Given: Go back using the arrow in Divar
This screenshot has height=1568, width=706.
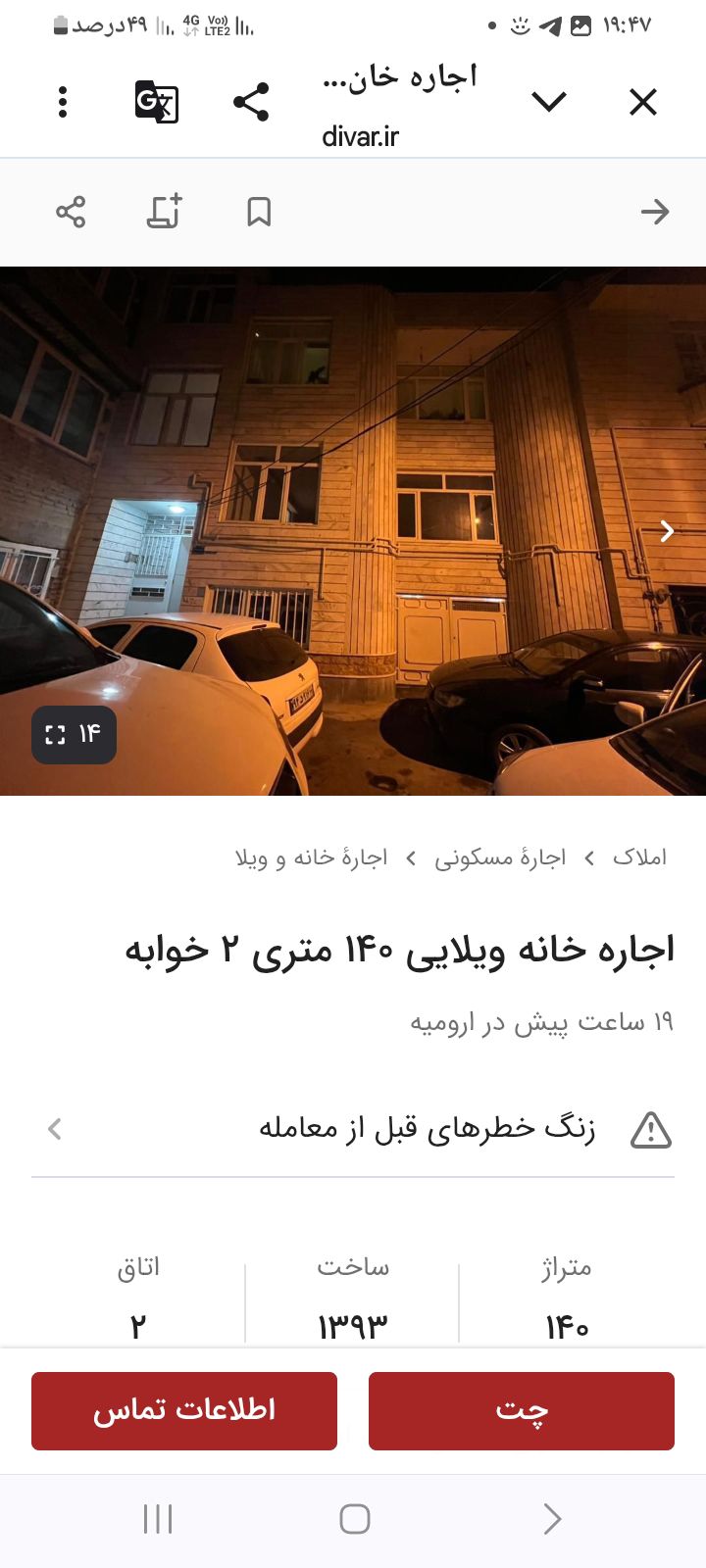Looking at the screenshot, I should click(x=654, y=212).
